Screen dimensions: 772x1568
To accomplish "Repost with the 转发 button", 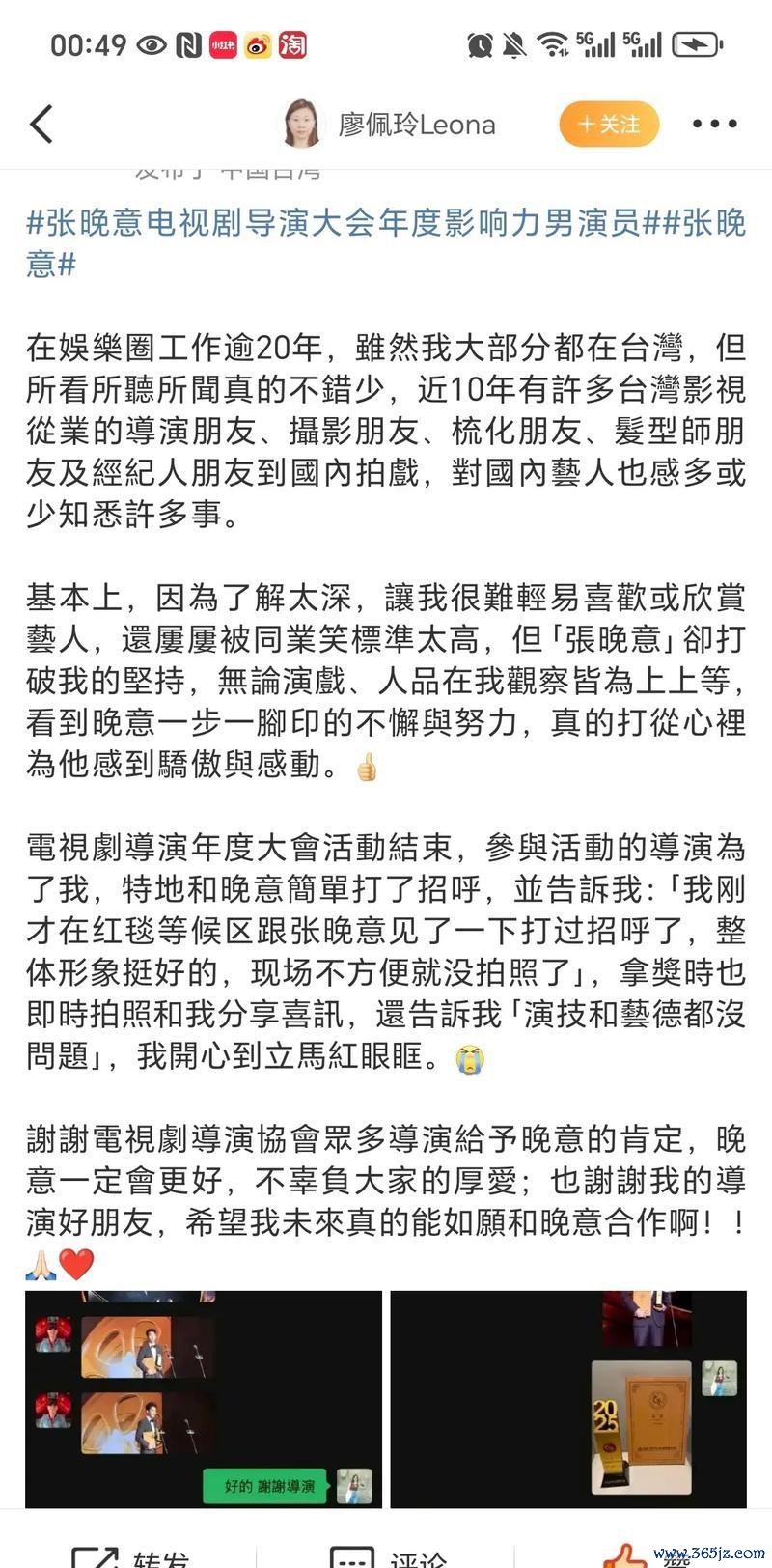I will [130, 1554].
